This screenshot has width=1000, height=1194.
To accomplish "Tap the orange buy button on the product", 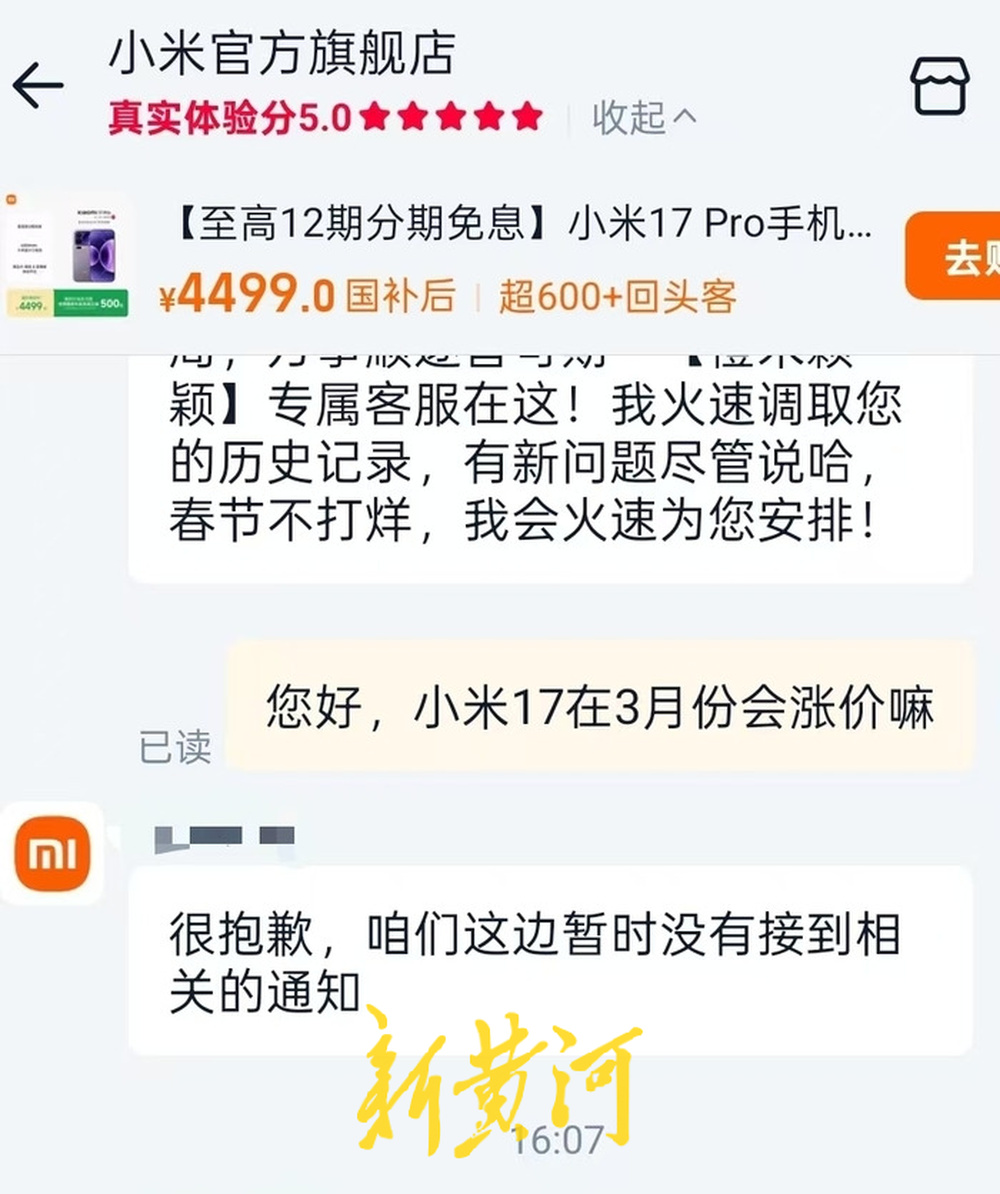I will tap(955, 256).
